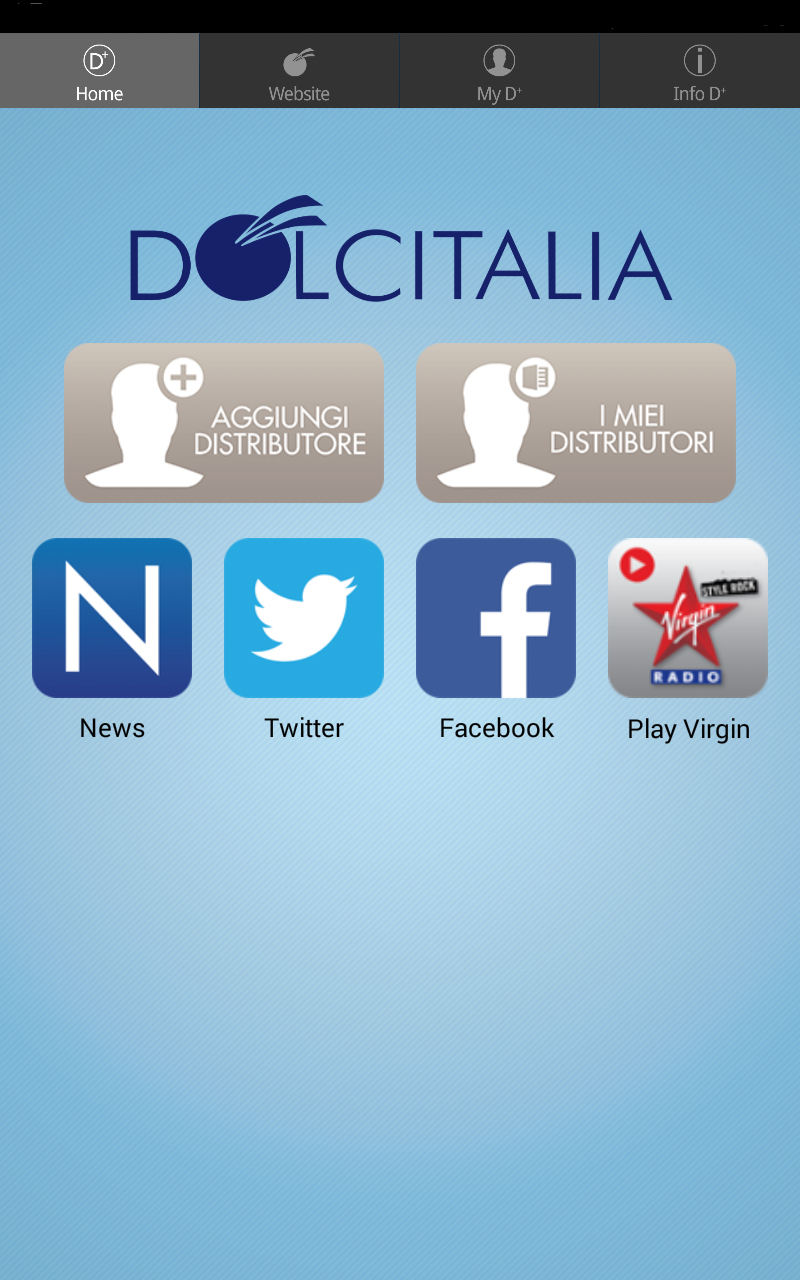This screenshot has width=800, height=1280.
Task: Switch to the Website tab
Action: (299, 72)
